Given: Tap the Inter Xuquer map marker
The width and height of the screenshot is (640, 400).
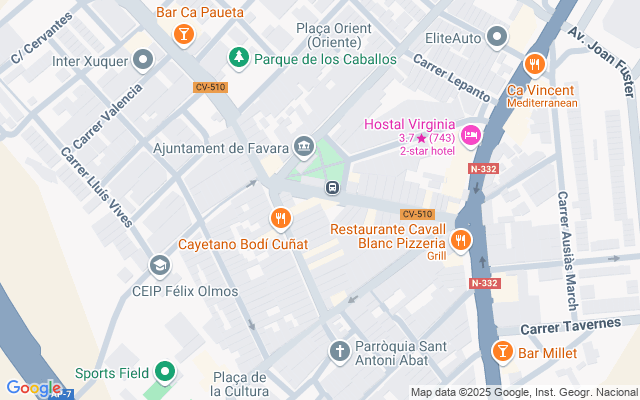Looking at the screenshot, I should click(144, 61).
